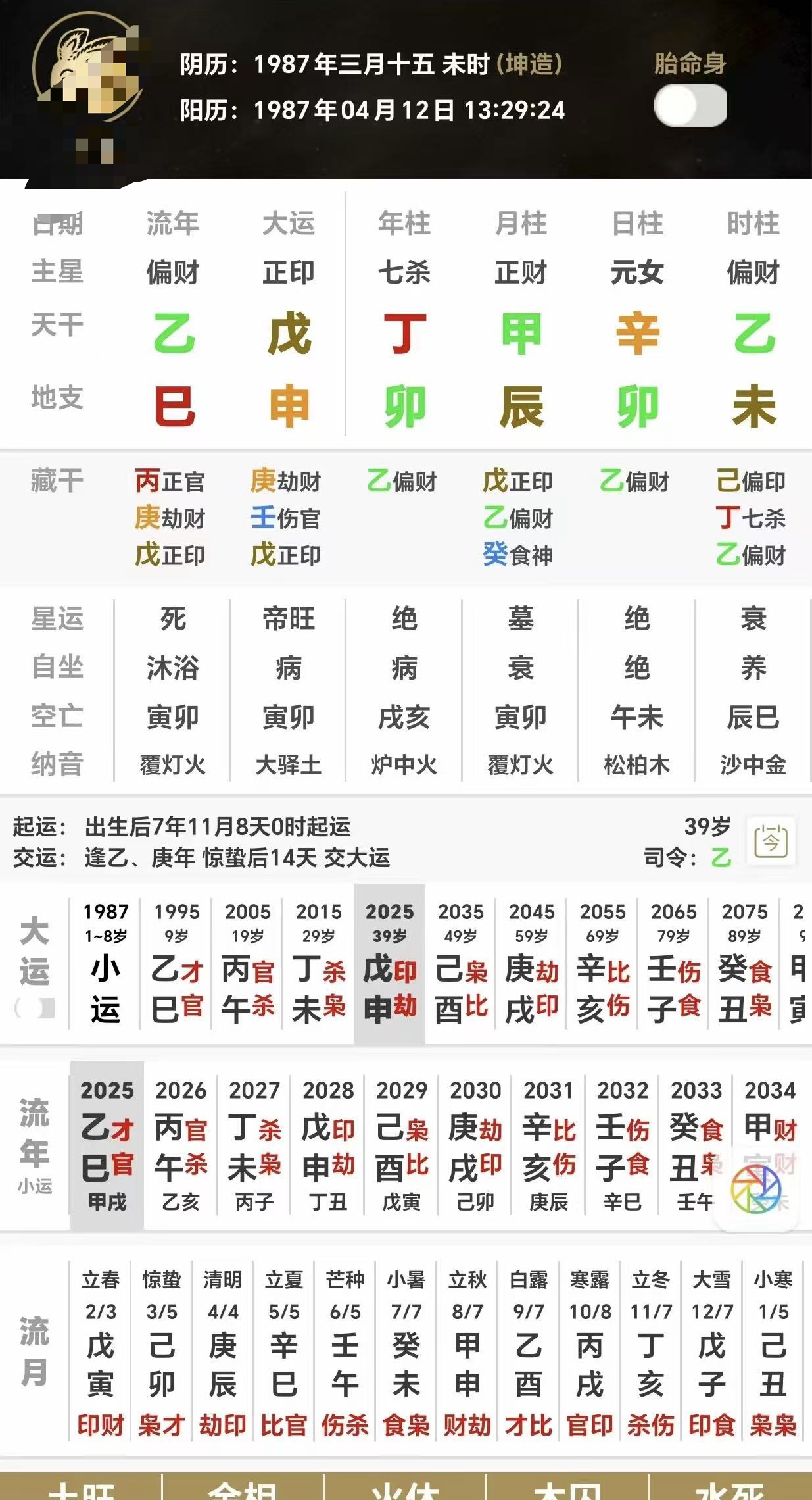
Task: Open the 1987 小运 column
Action: coord(105,964)
